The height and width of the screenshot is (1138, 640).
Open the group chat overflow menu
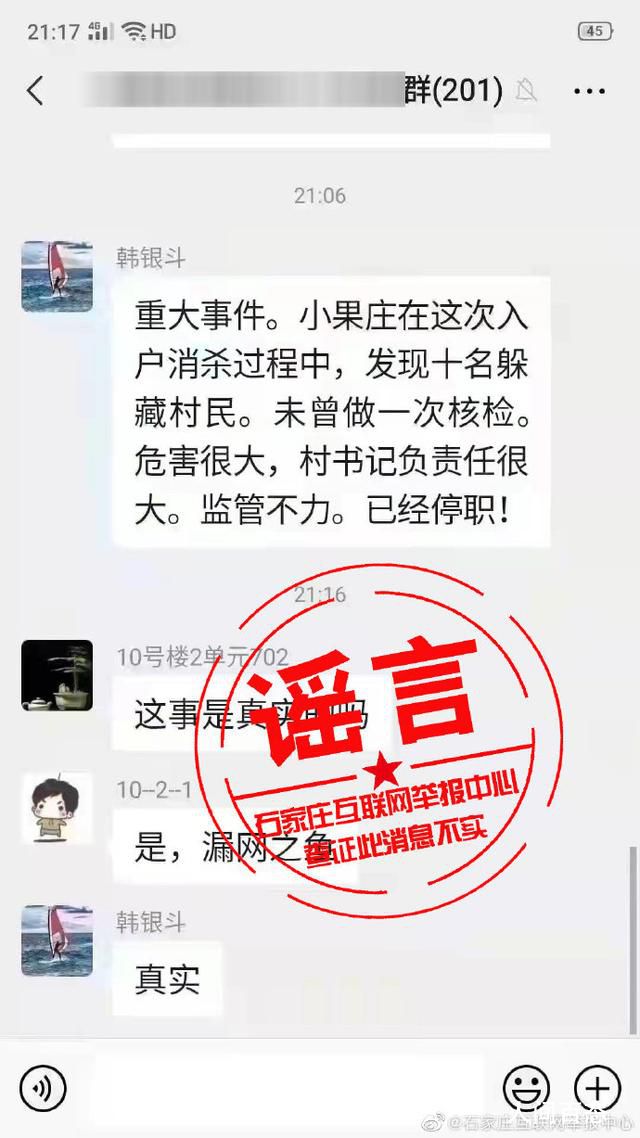pyautogui.click(x=589, y=91)
